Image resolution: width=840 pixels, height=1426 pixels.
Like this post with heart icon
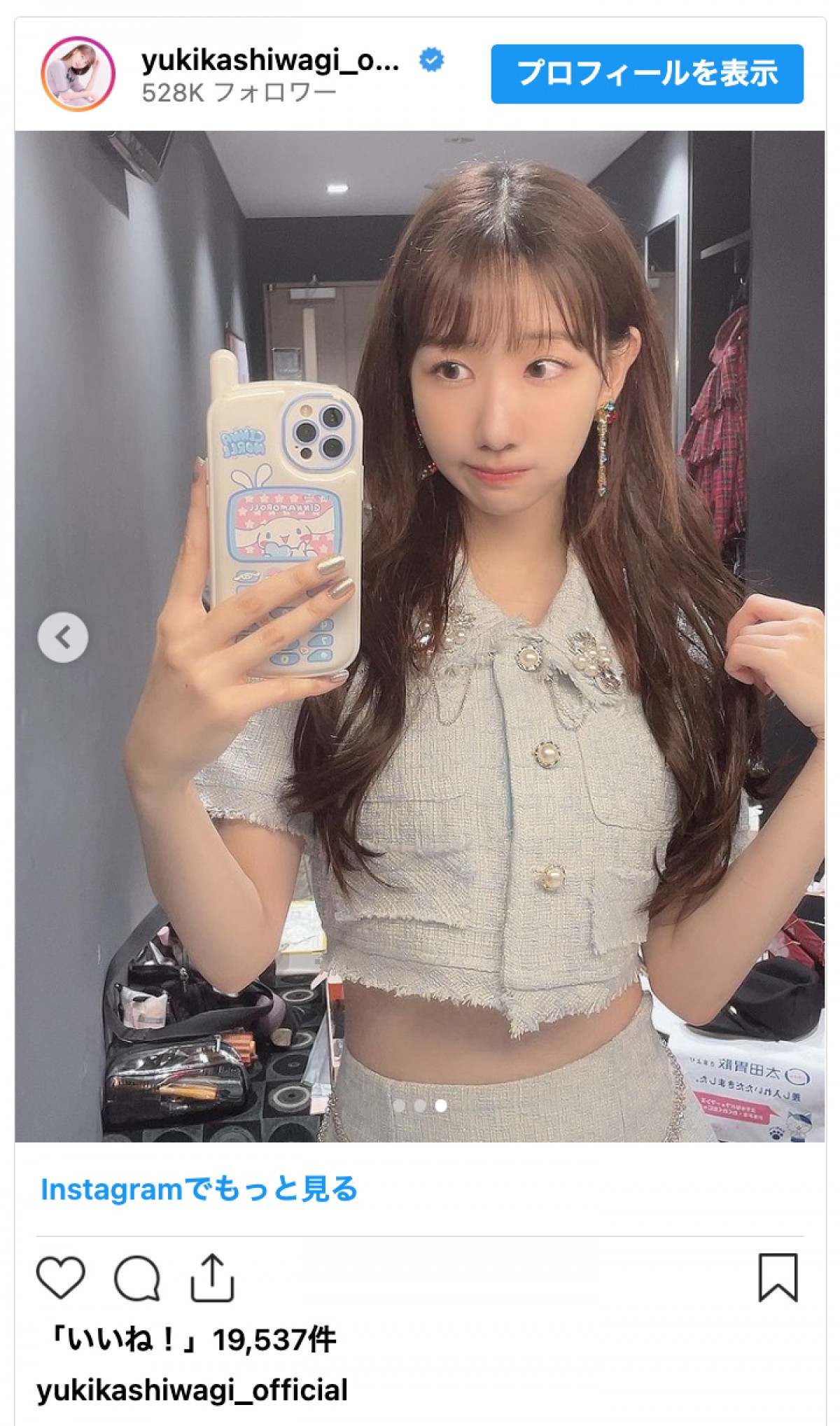coord(61,1278)
